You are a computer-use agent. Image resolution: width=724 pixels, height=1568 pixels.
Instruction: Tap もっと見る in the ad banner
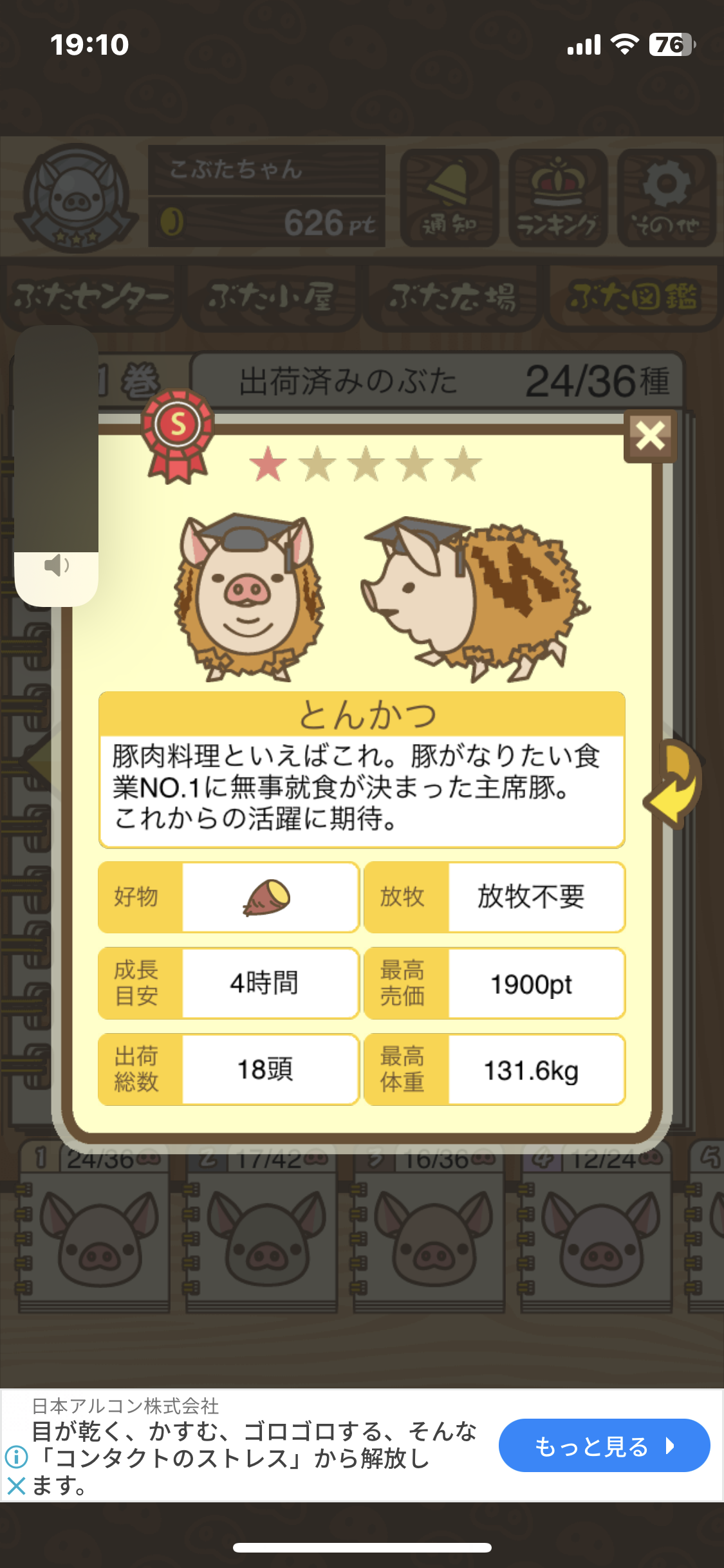[604, 1446]
